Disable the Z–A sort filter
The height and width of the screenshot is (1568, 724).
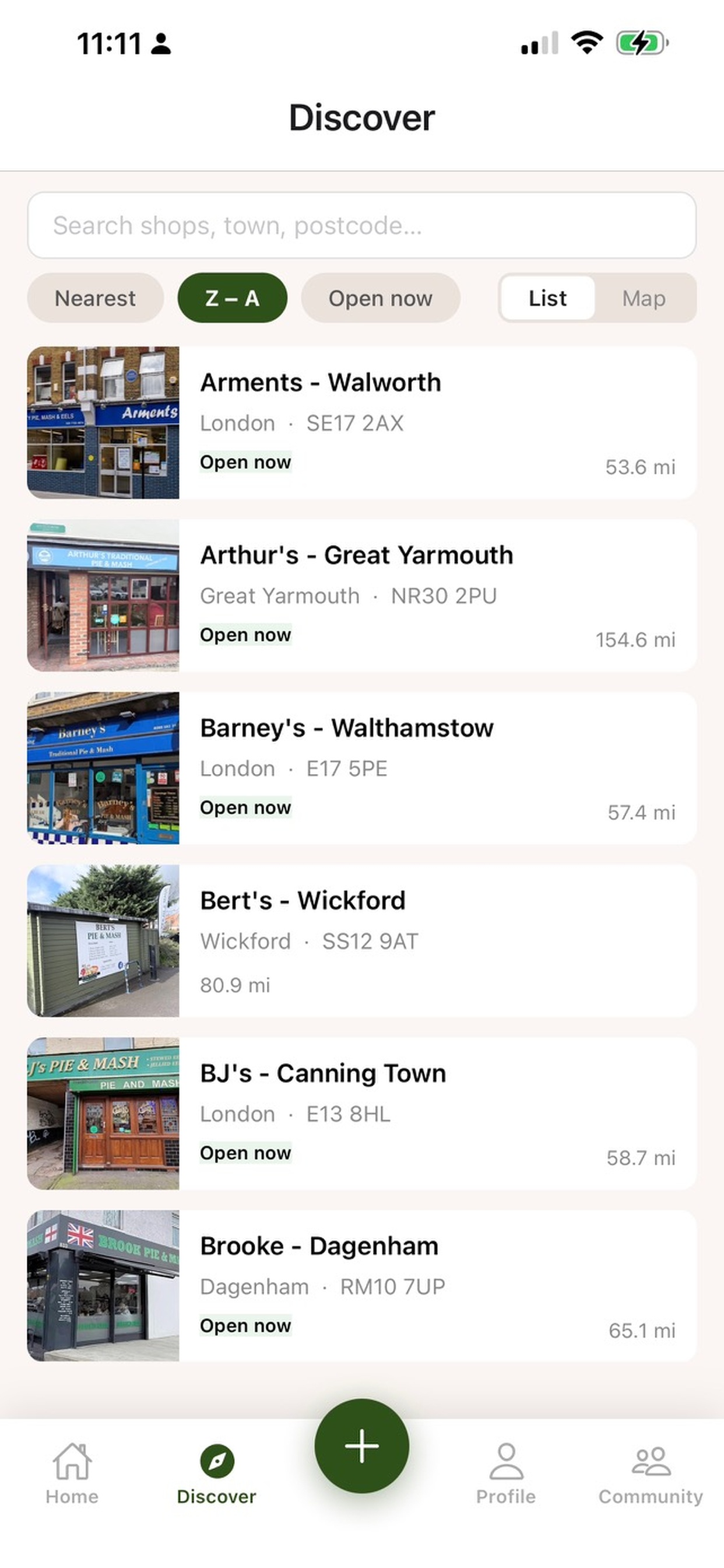pos(233,298)
